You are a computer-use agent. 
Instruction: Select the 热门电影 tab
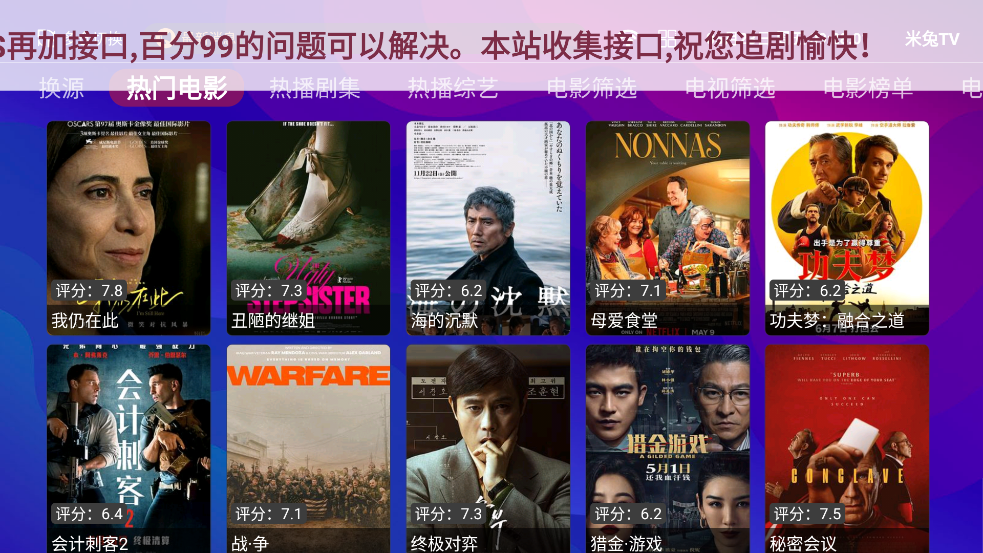point(176,89)
